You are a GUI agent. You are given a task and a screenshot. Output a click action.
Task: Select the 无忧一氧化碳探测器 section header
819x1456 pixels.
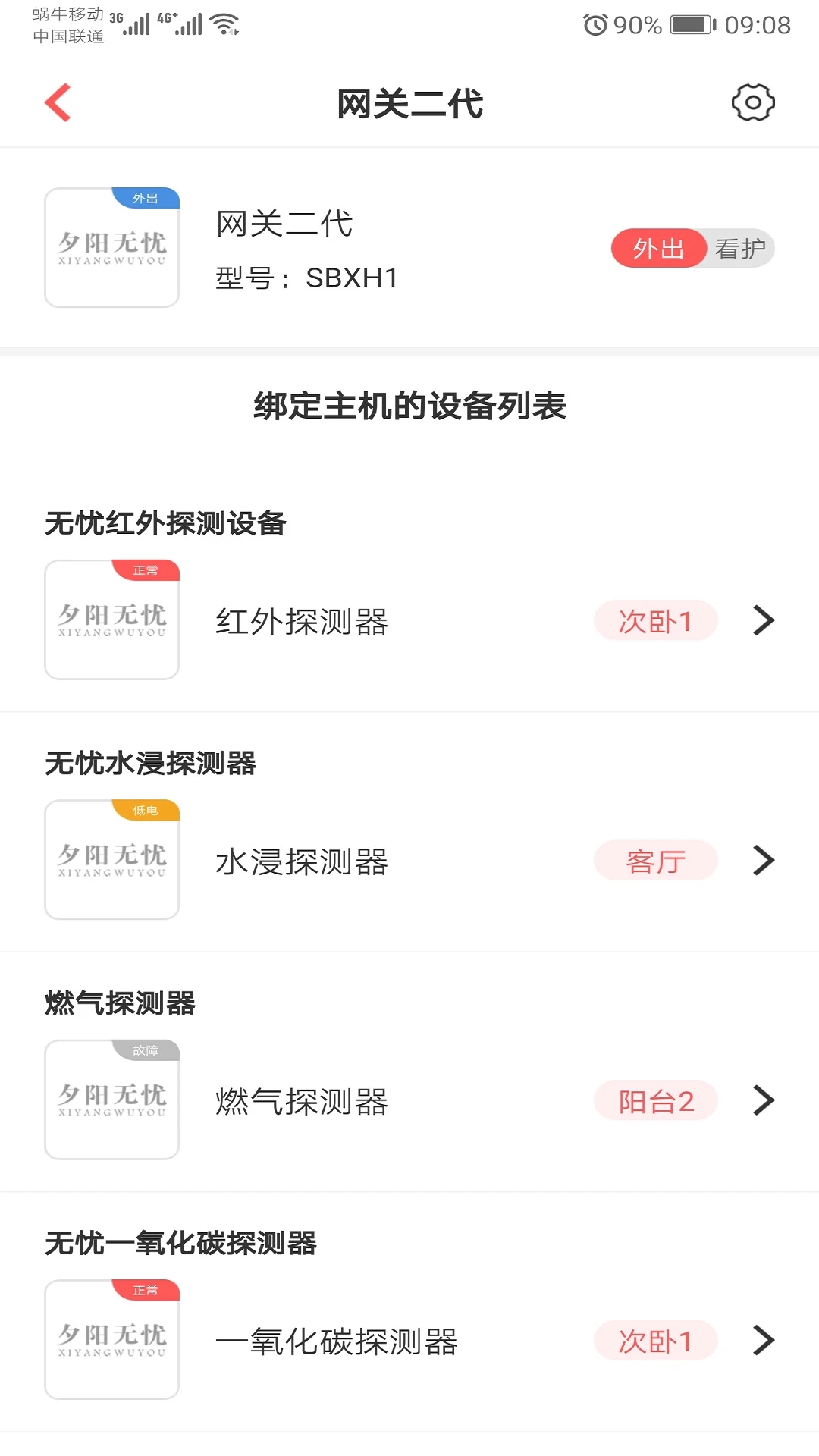coord(180,1242)
